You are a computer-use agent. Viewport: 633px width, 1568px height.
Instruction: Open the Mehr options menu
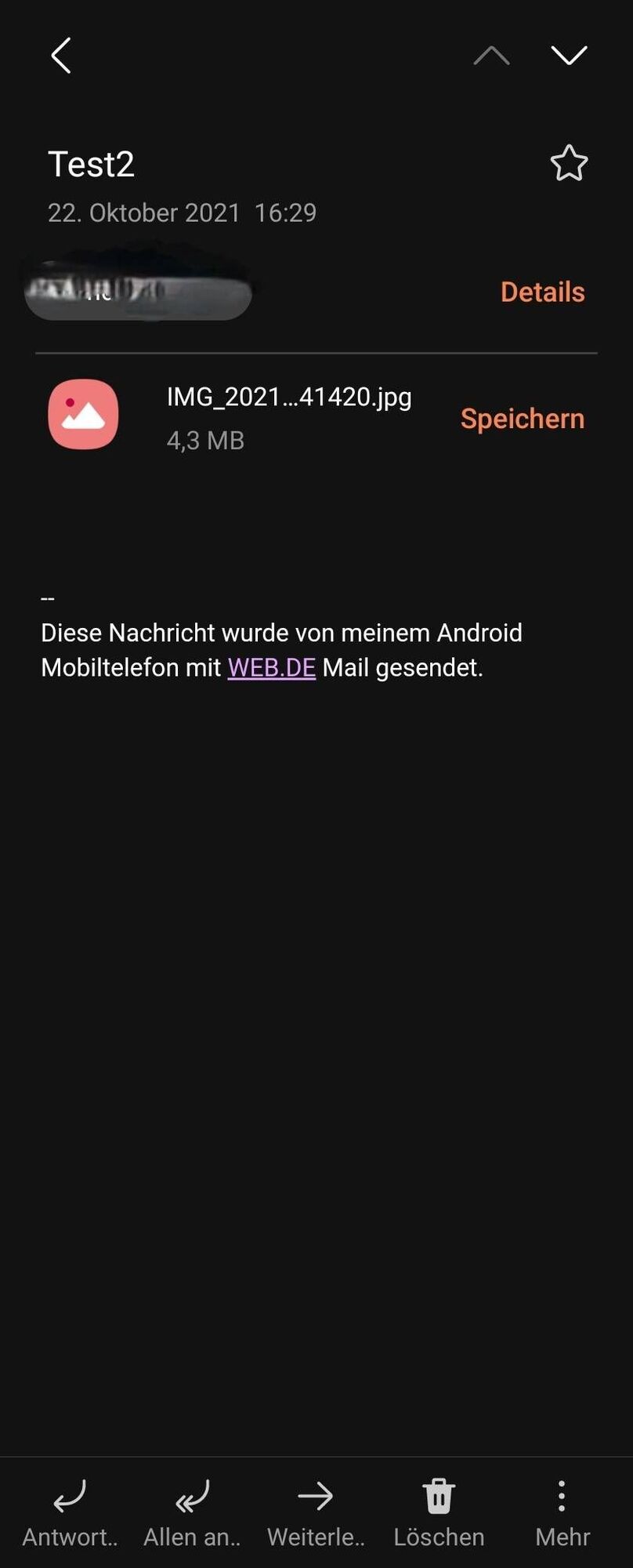[562, 1513]
